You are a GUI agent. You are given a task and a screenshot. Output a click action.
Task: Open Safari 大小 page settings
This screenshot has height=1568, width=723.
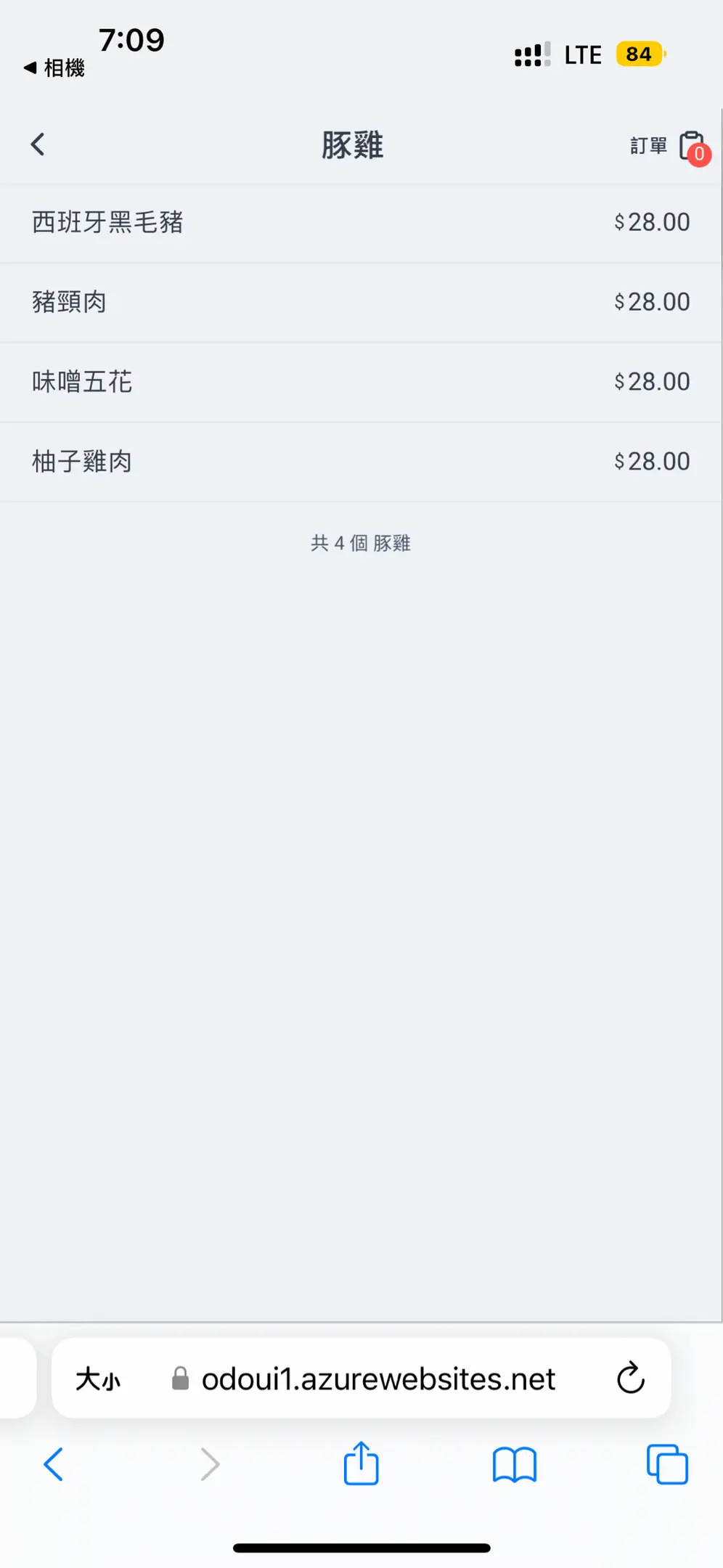(x=98, y=1379)
